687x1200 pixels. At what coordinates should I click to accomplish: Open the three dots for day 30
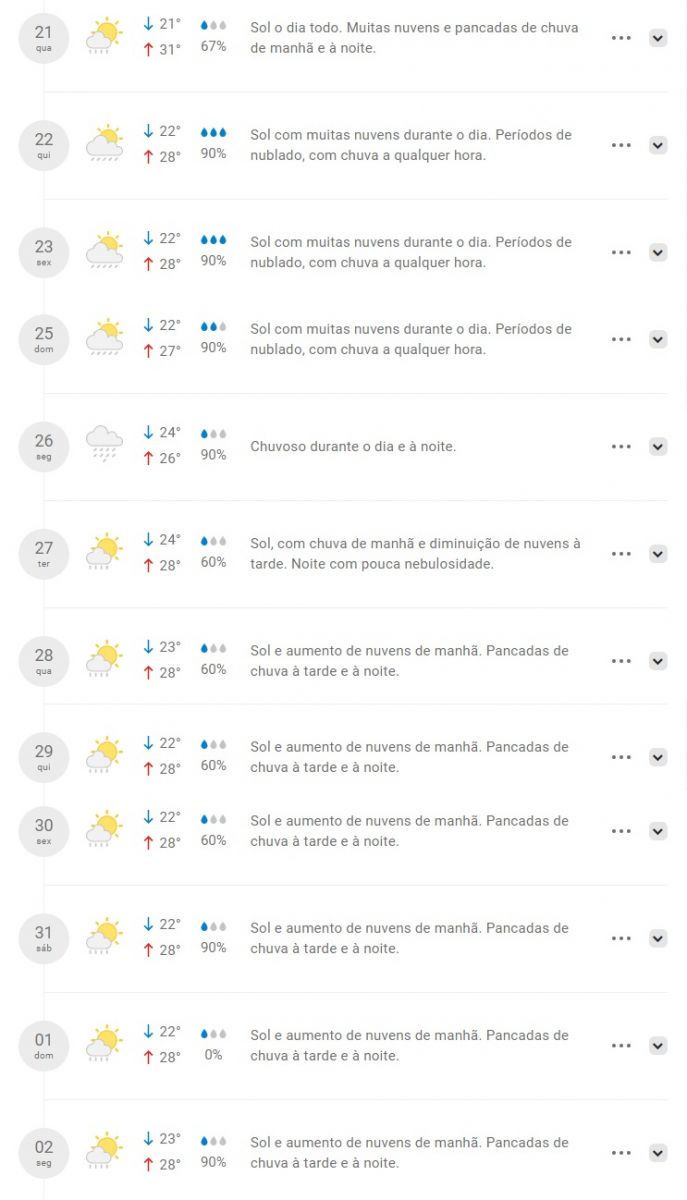pyautogui.click(x=621, y=831)
